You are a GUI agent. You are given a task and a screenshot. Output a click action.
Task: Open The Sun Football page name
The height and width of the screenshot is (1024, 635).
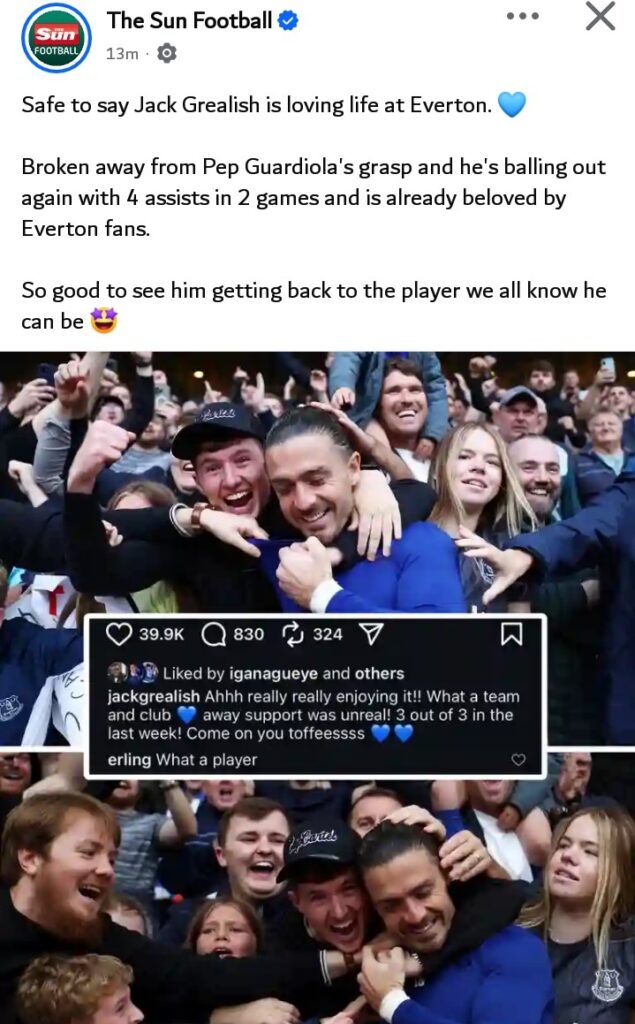point(189,20)
